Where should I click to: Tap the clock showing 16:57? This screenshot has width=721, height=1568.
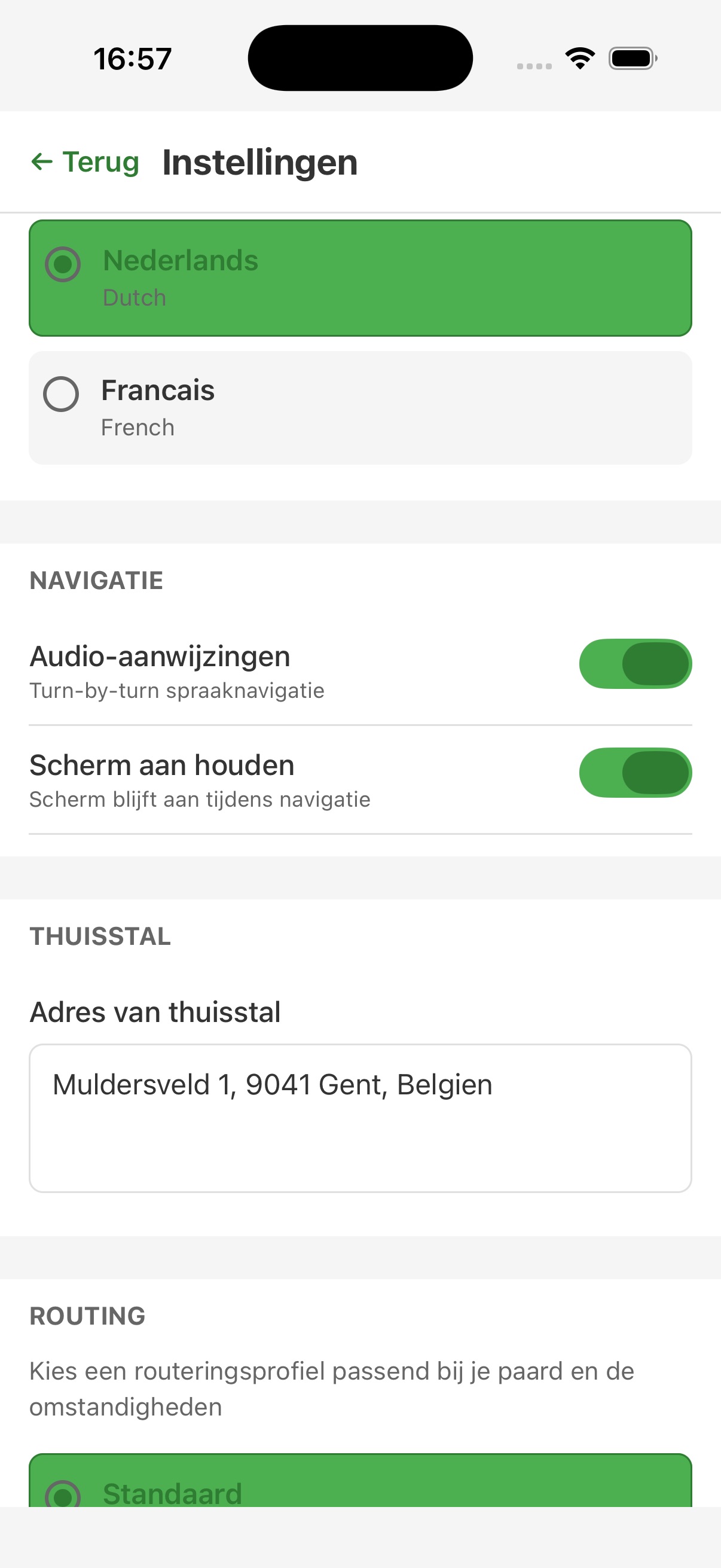(132, 58)
